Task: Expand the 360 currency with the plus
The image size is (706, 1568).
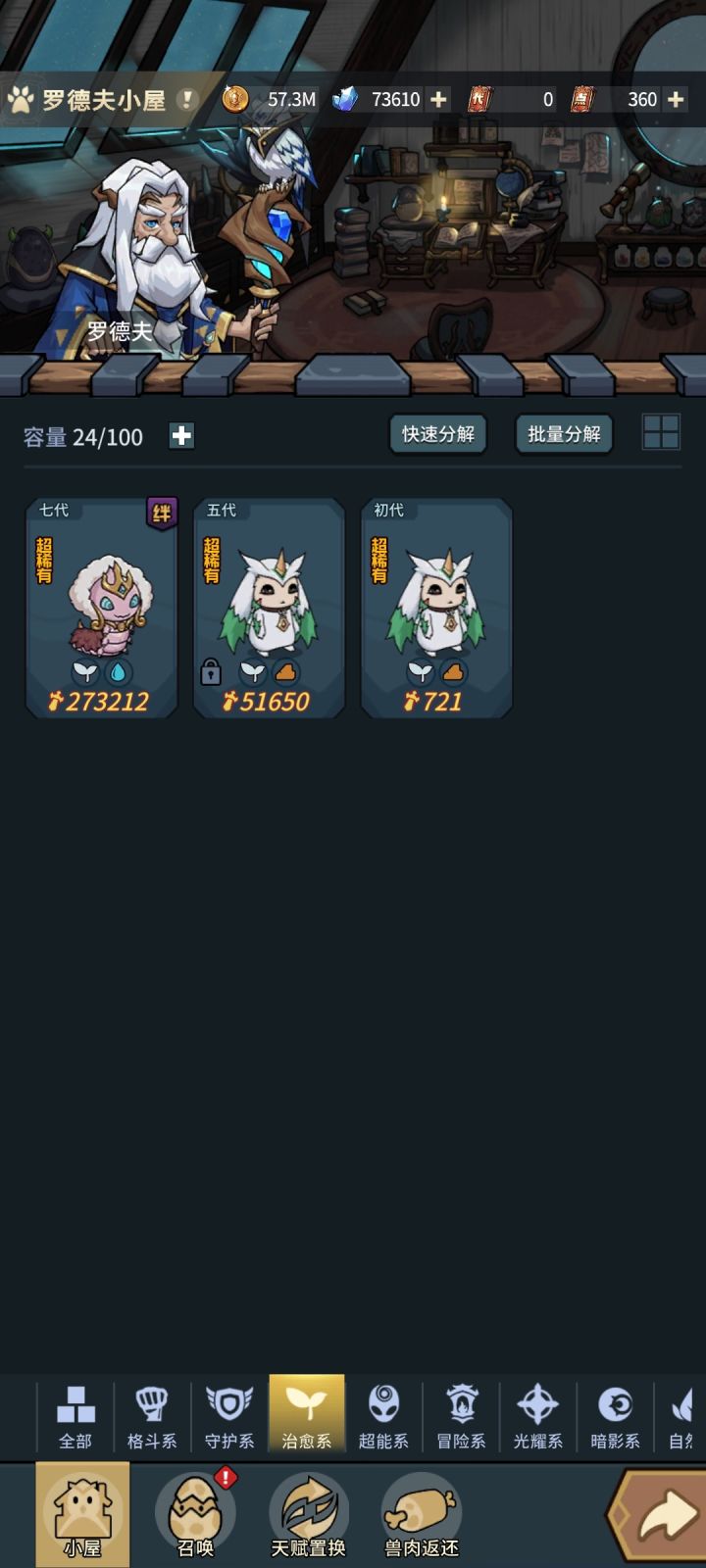Action: click(x=676, y=99)
